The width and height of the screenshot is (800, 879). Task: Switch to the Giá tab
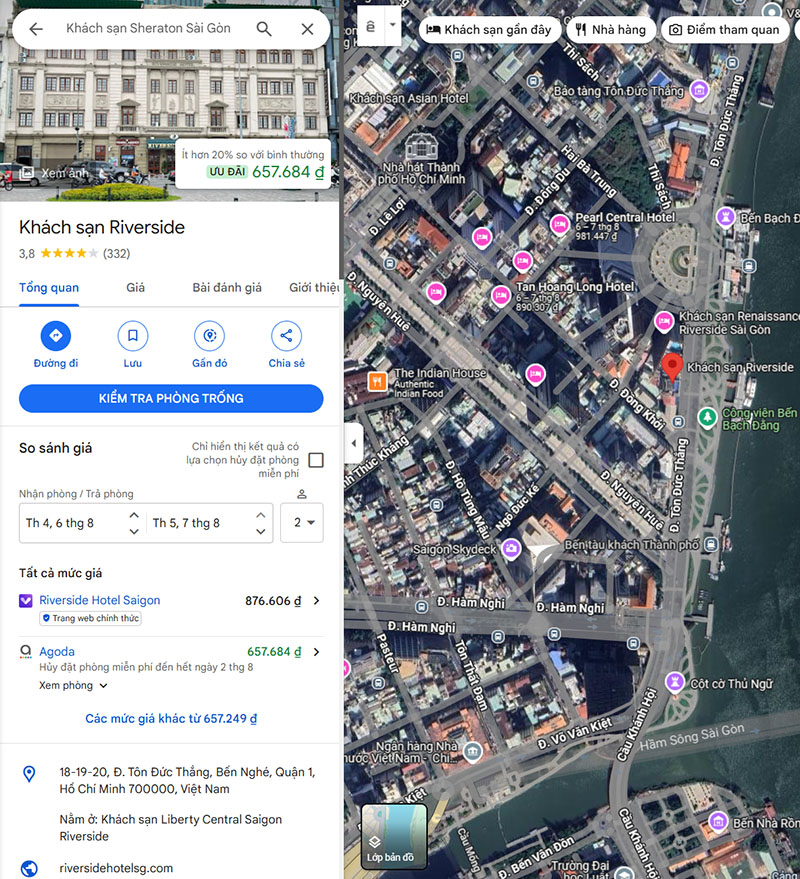pos(135,287)
